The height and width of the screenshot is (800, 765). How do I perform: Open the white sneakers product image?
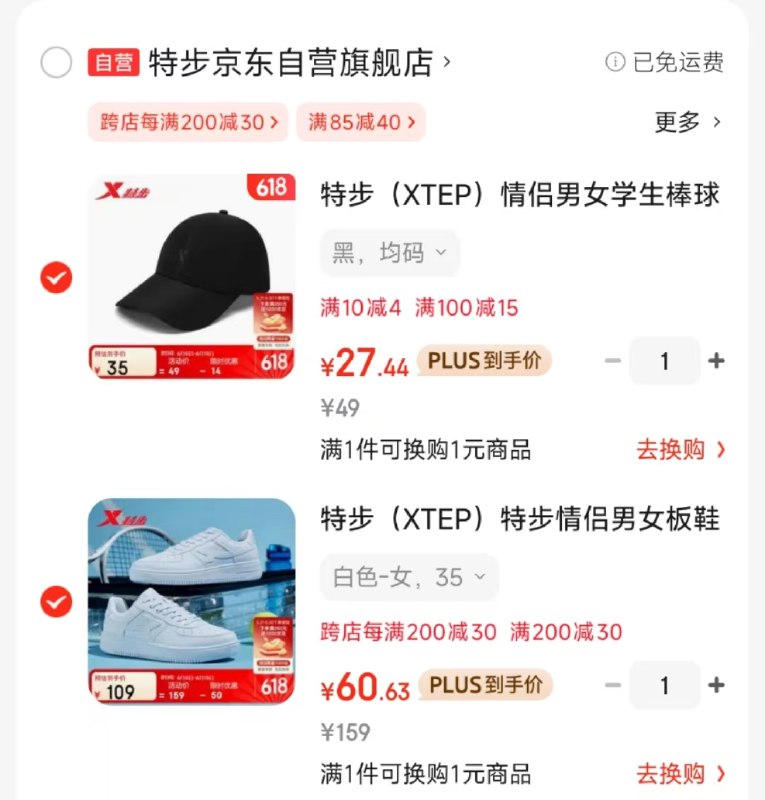[x=192, y=601]
